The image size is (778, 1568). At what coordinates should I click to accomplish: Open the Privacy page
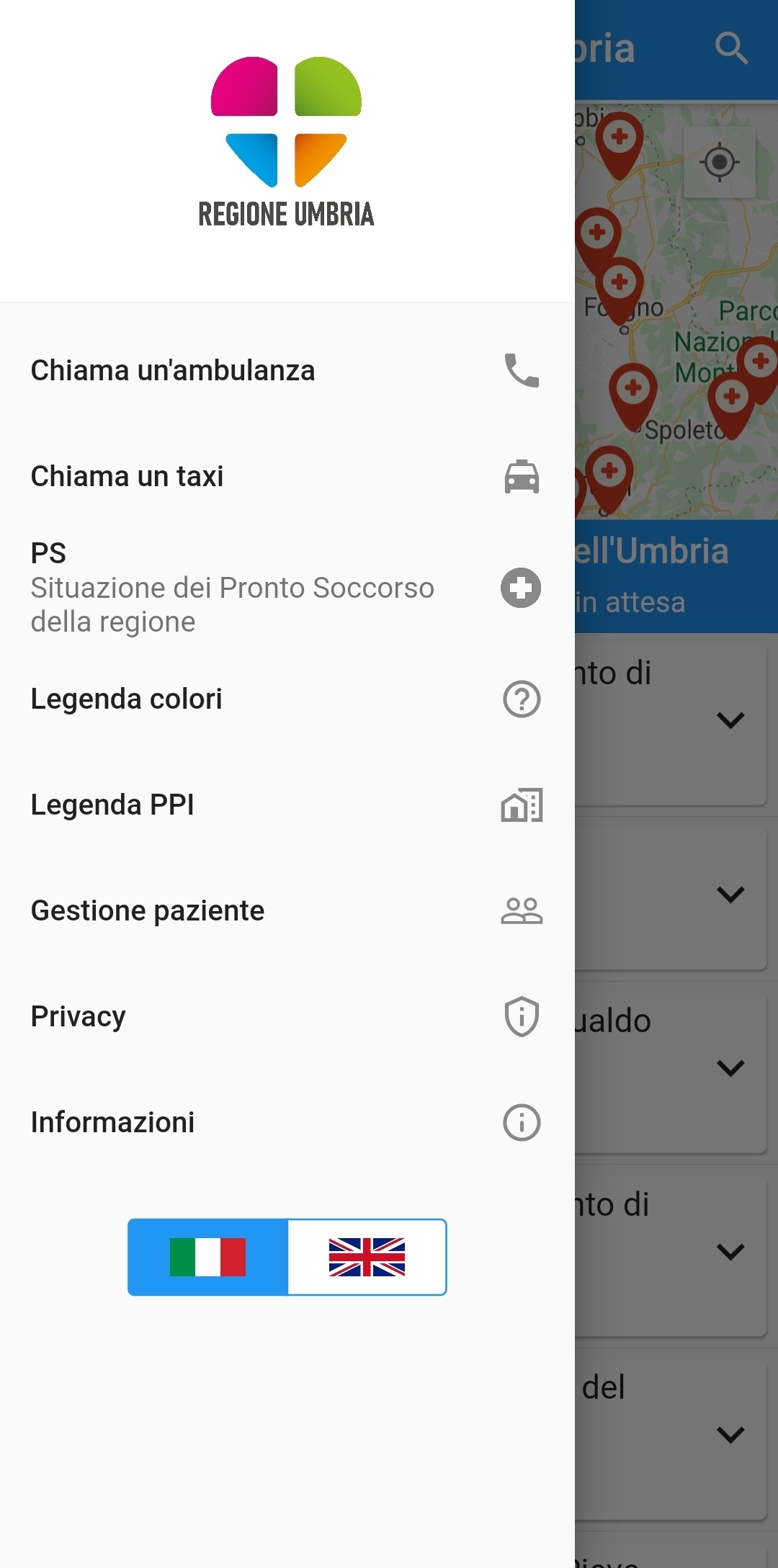click(x=287, y=1016)
